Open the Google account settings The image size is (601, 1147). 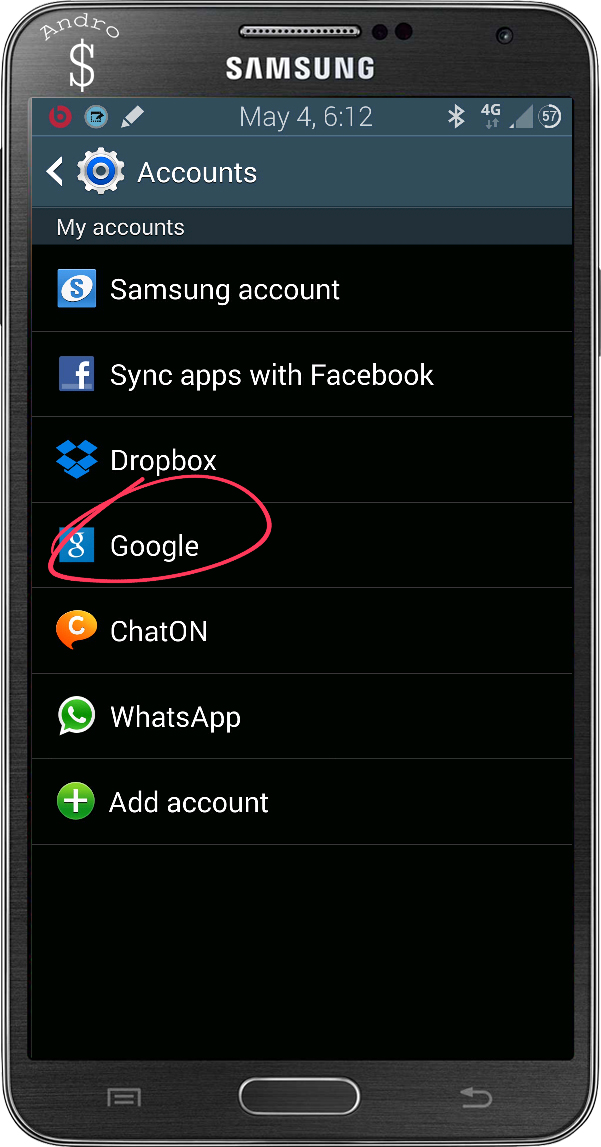pyautogui.click(x=154, y=546)
